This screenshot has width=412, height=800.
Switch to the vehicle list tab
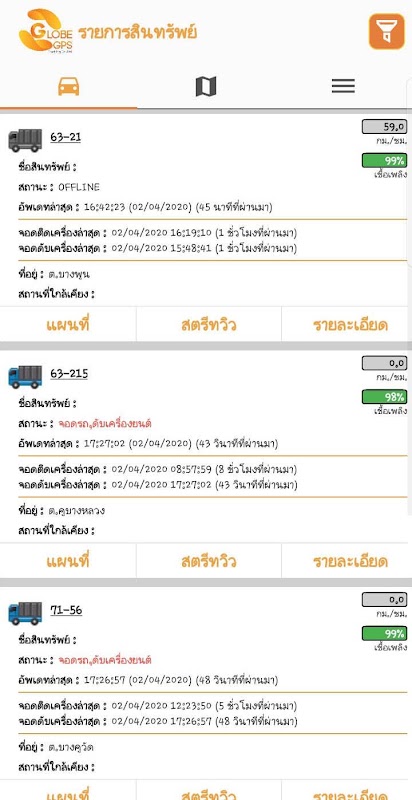68,86
